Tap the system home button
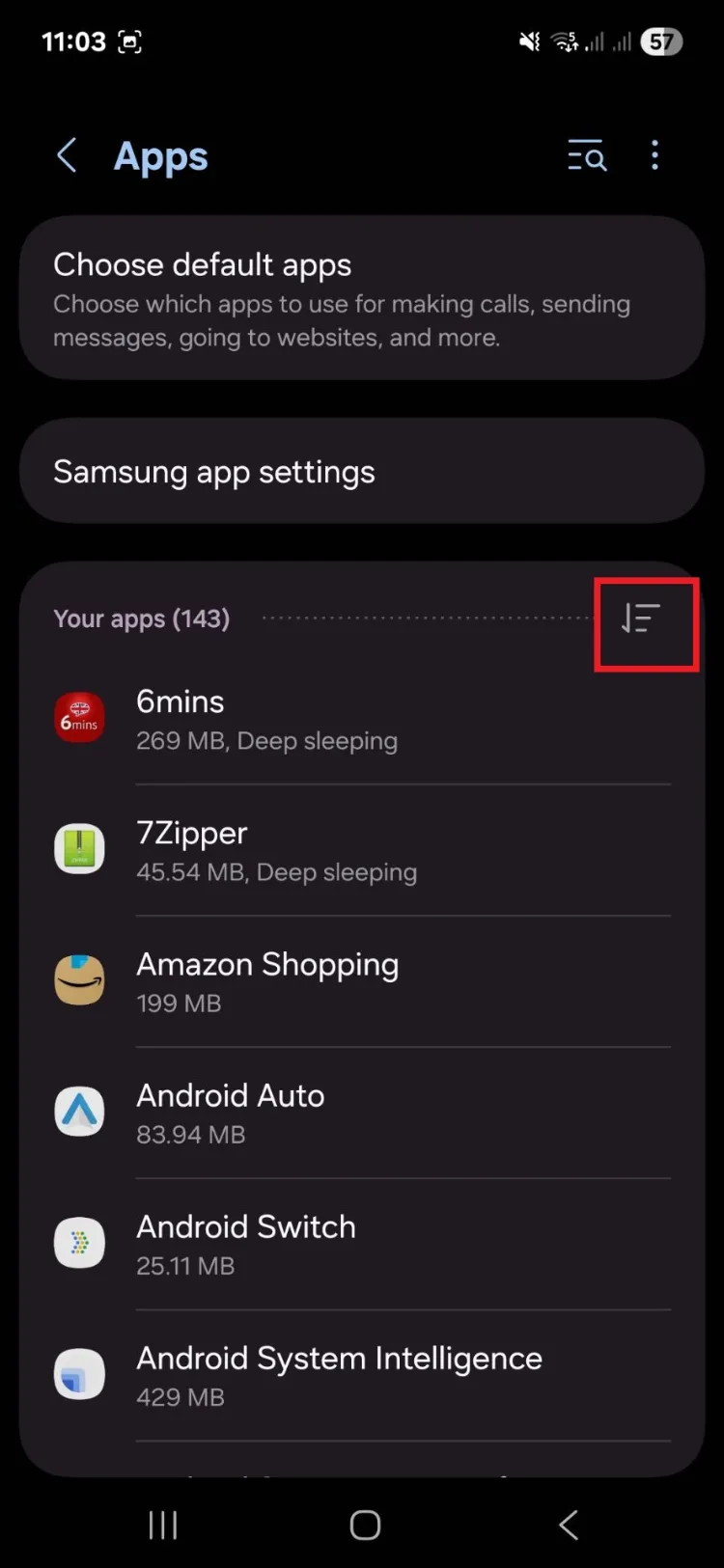 365,1526
